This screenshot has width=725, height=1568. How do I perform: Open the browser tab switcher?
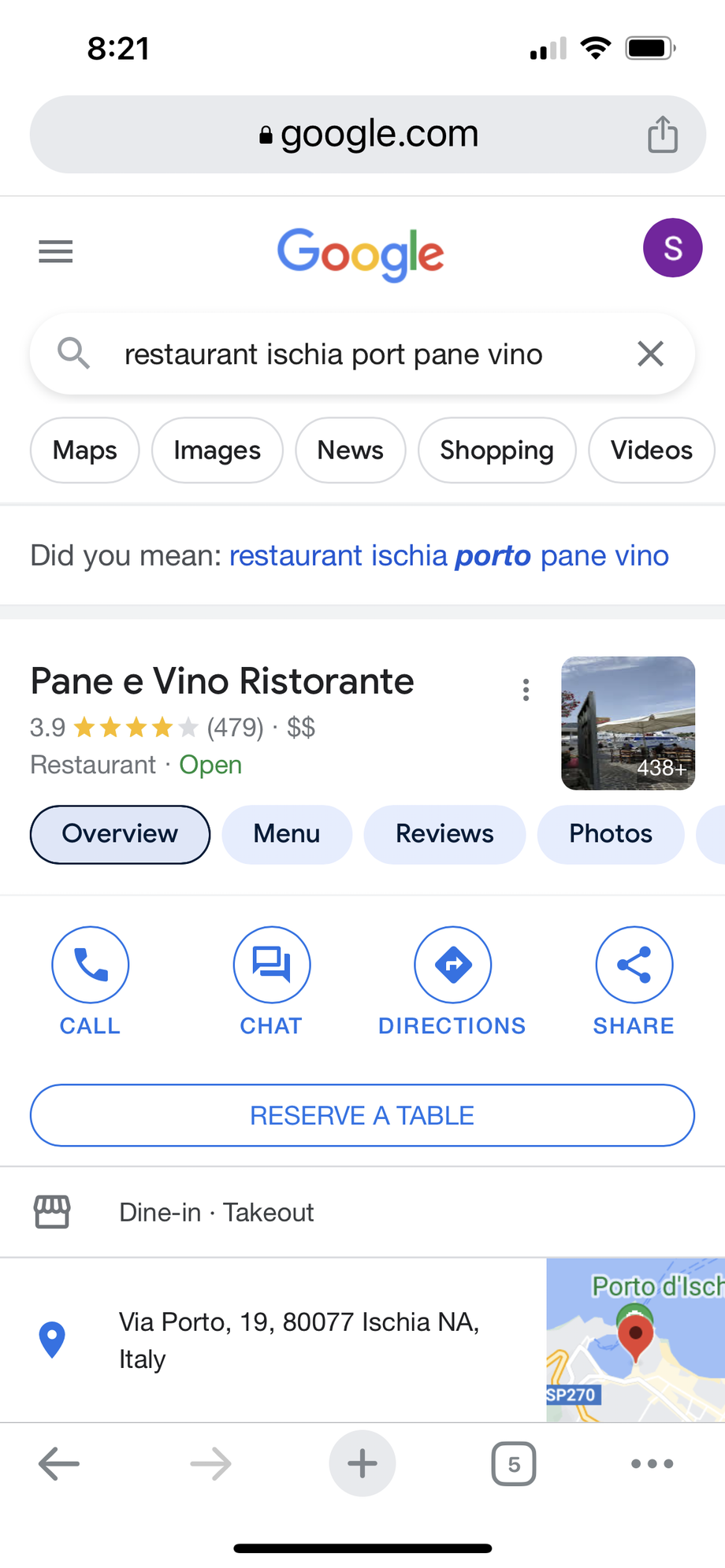tap(514, 1464)
